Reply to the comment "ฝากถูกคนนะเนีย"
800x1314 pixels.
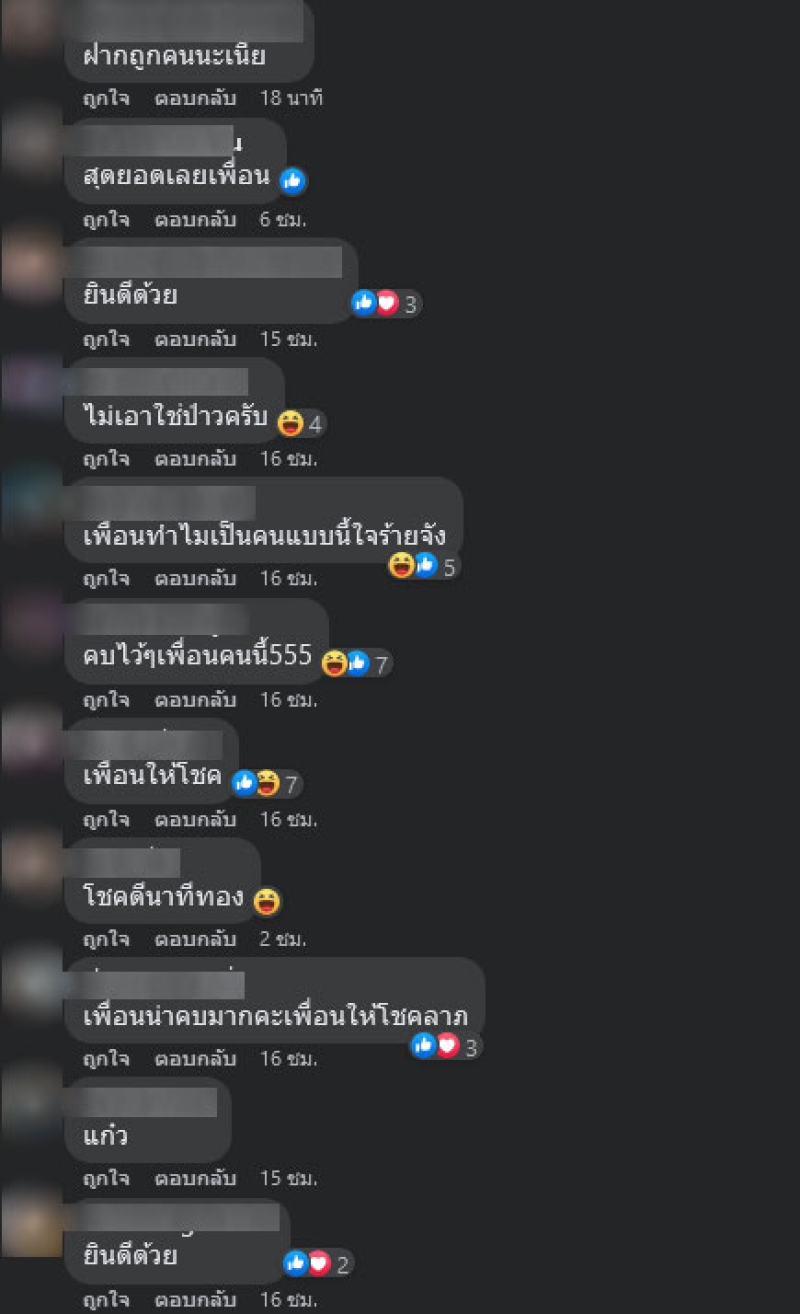195,99
